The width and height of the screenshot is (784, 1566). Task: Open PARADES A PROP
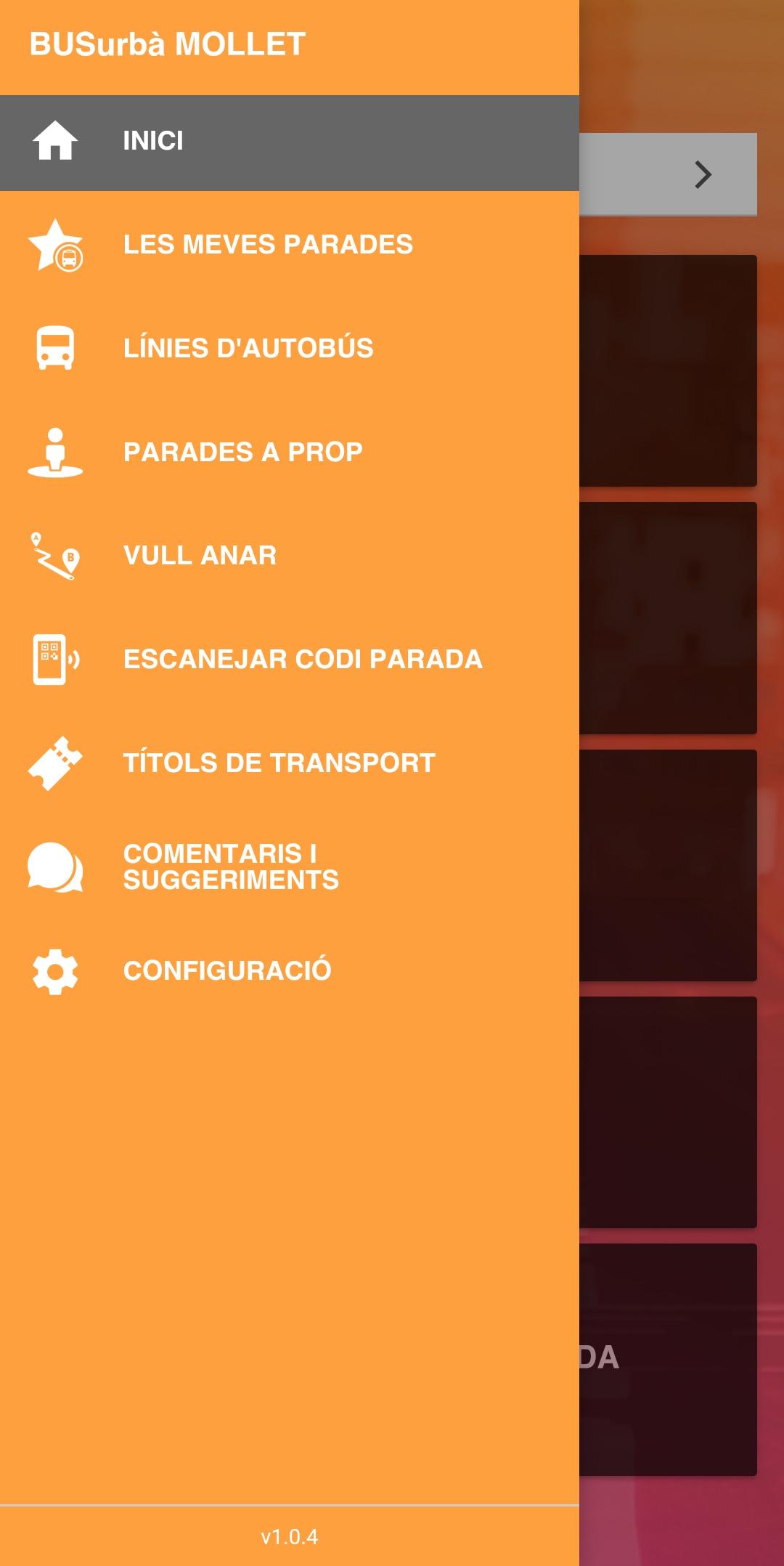(x=289, y=452)
